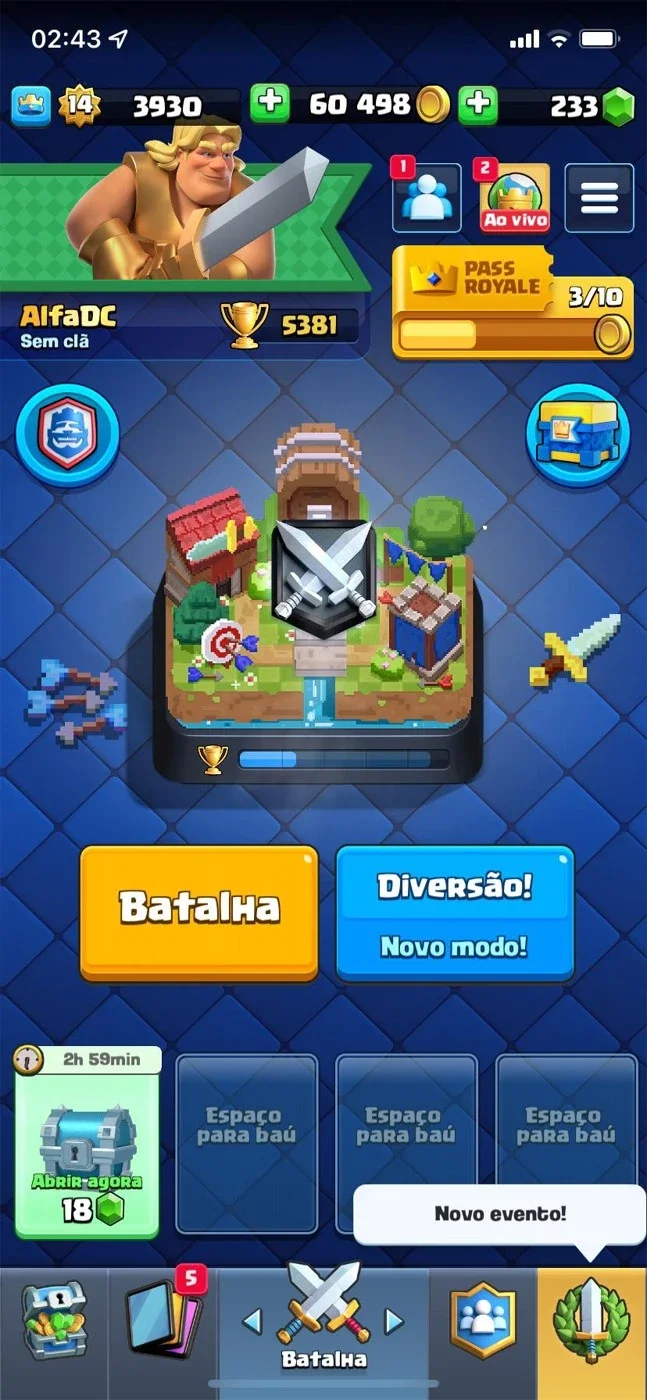Open the blue crown chest icon
Viewport: 647px width, 1400px height.
click(577, 434)
